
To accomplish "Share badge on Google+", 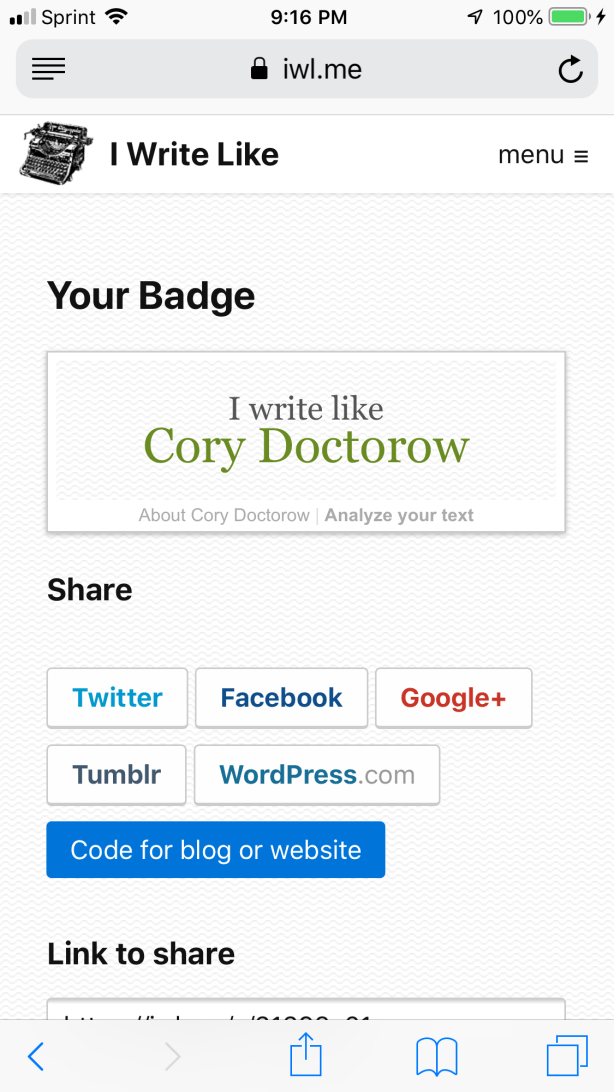I will 453,698.
